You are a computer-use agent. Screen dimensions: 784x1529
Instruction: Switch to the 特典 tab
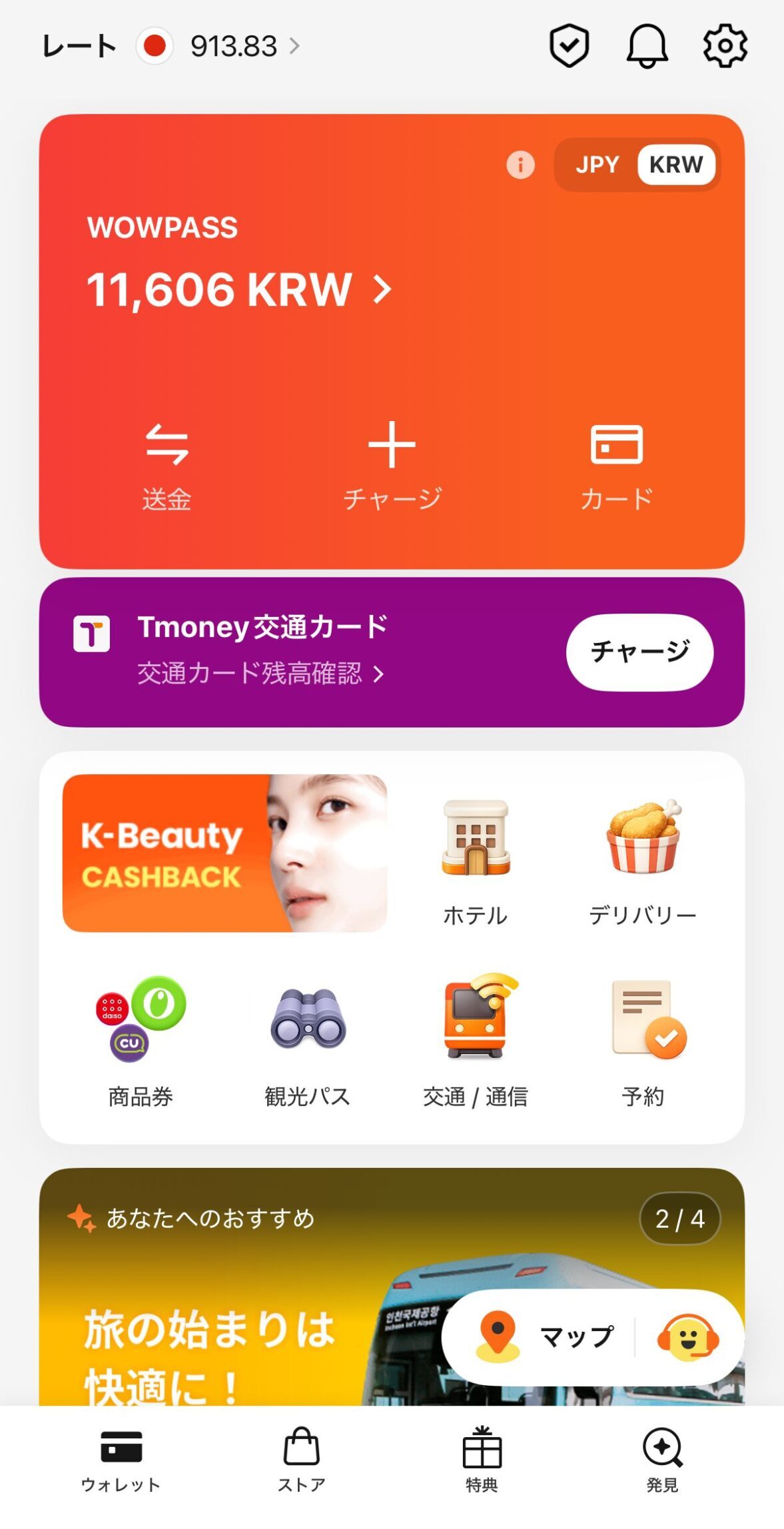click(x=482, y=1459)
